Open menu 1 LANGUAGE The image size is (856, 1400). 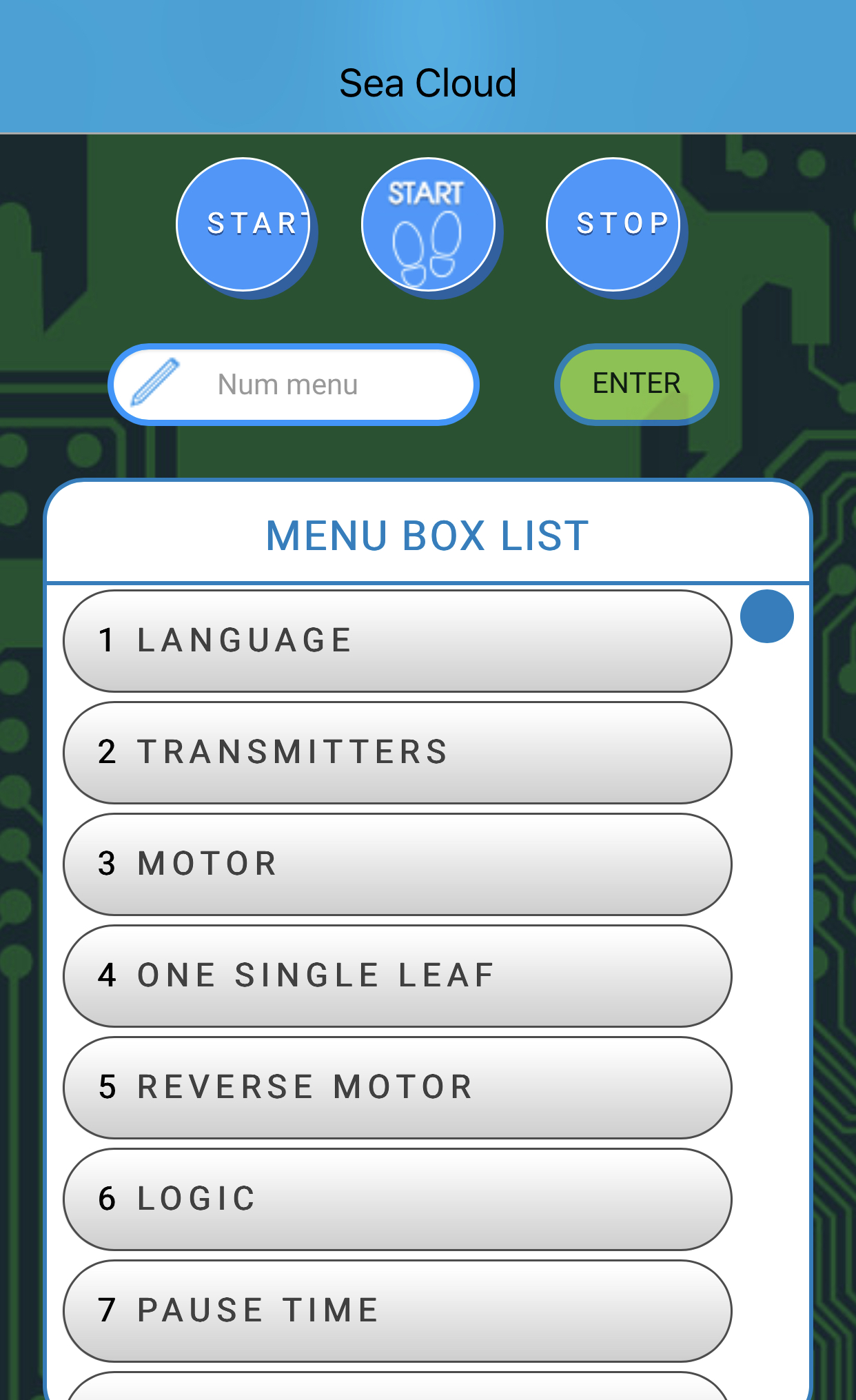[x=397, y=640]
